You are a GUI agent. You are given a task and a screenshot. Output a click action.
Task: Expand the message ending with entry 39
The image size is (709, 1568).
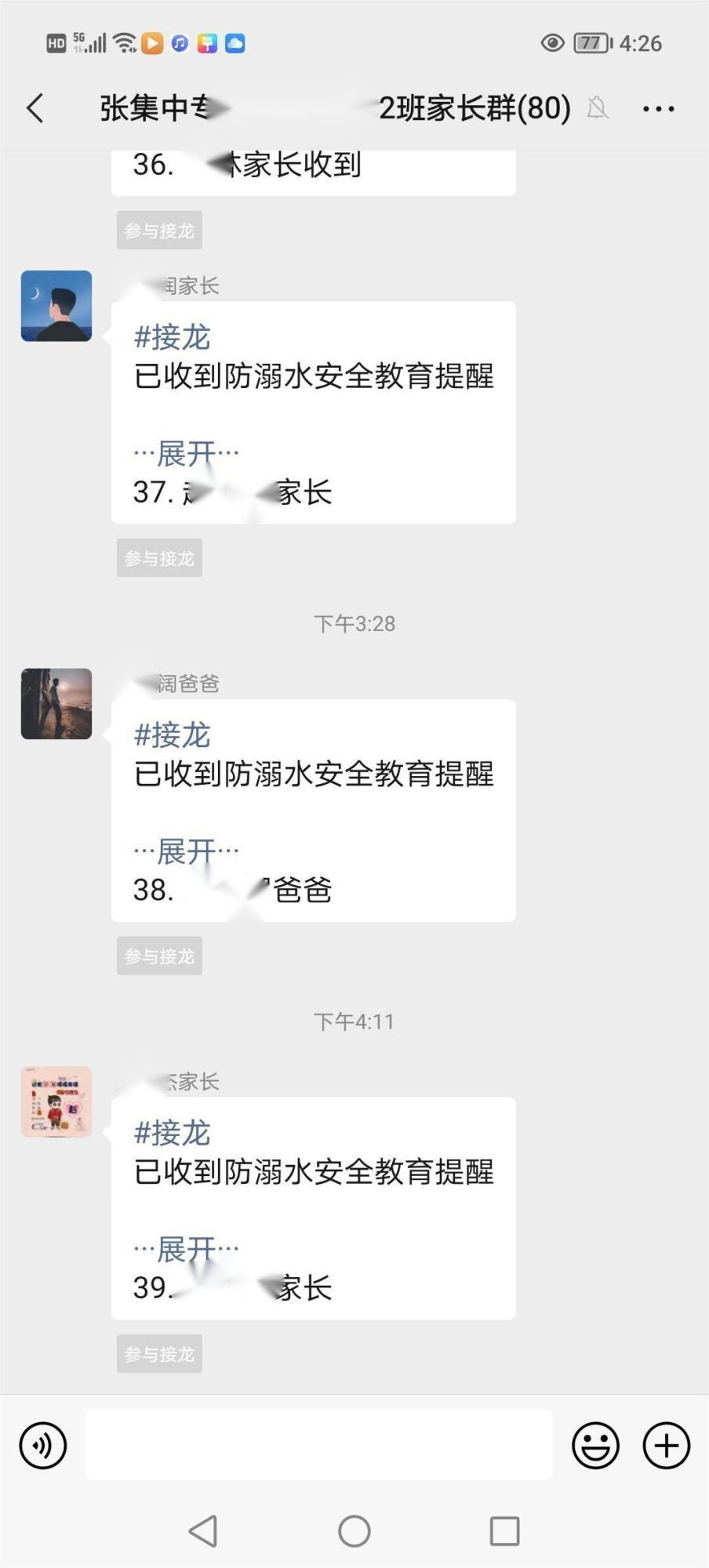pos(186,1249)
